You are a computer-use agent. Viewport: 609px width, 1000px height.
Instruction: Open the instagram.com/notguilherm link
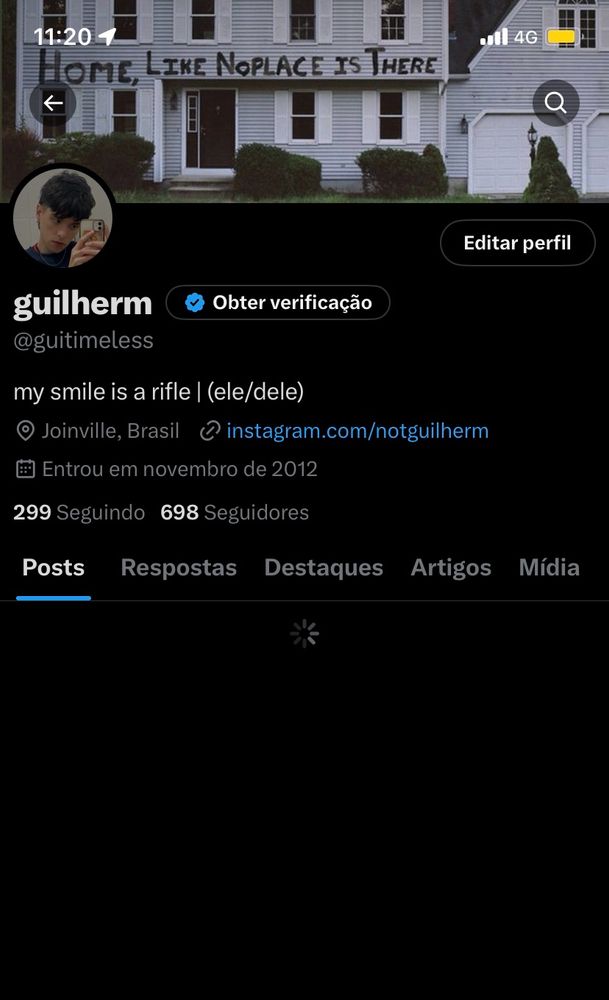tap(357, 431)
